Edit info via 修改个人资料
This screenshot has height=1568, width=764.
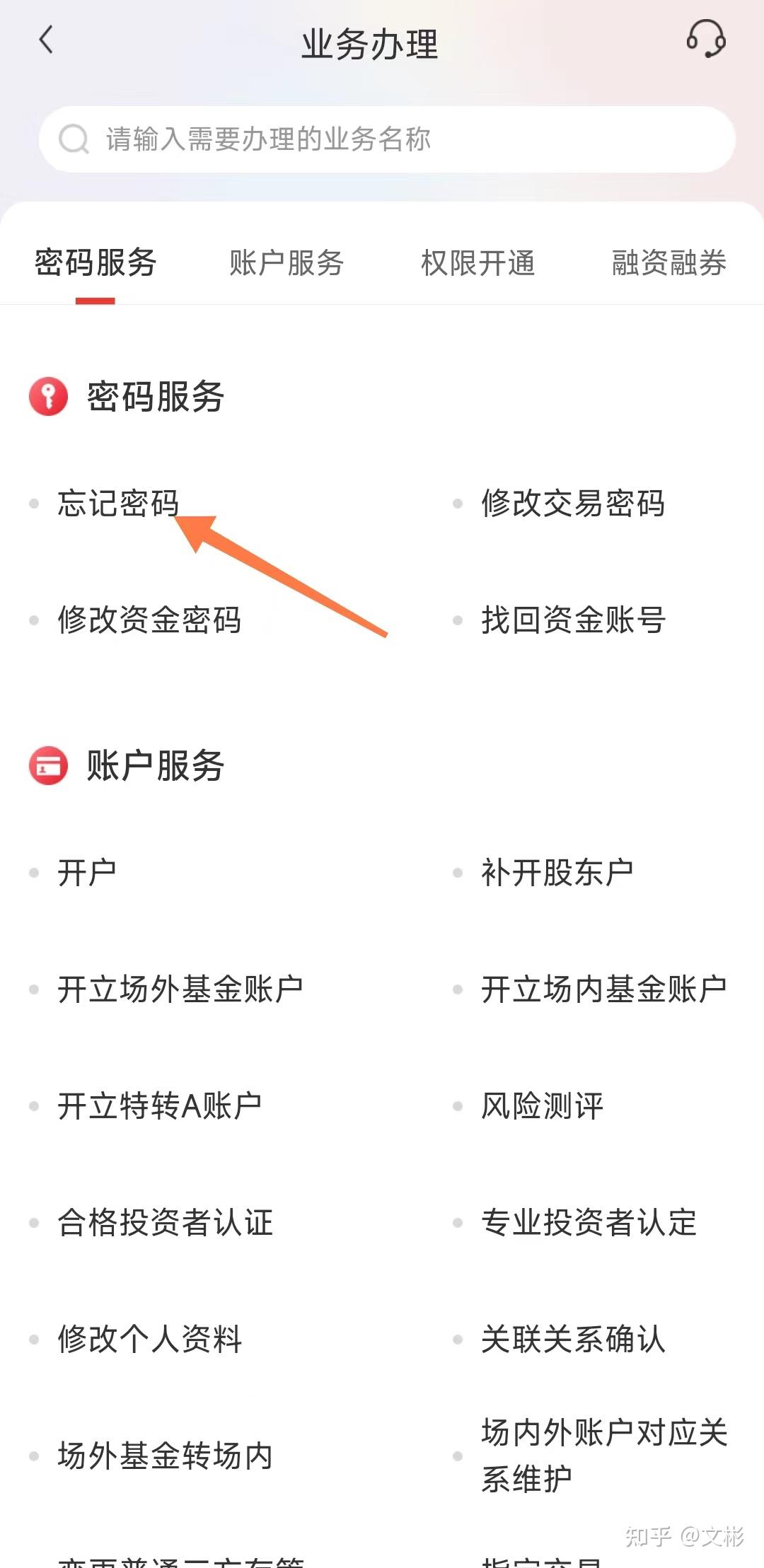click(150, 1340)
